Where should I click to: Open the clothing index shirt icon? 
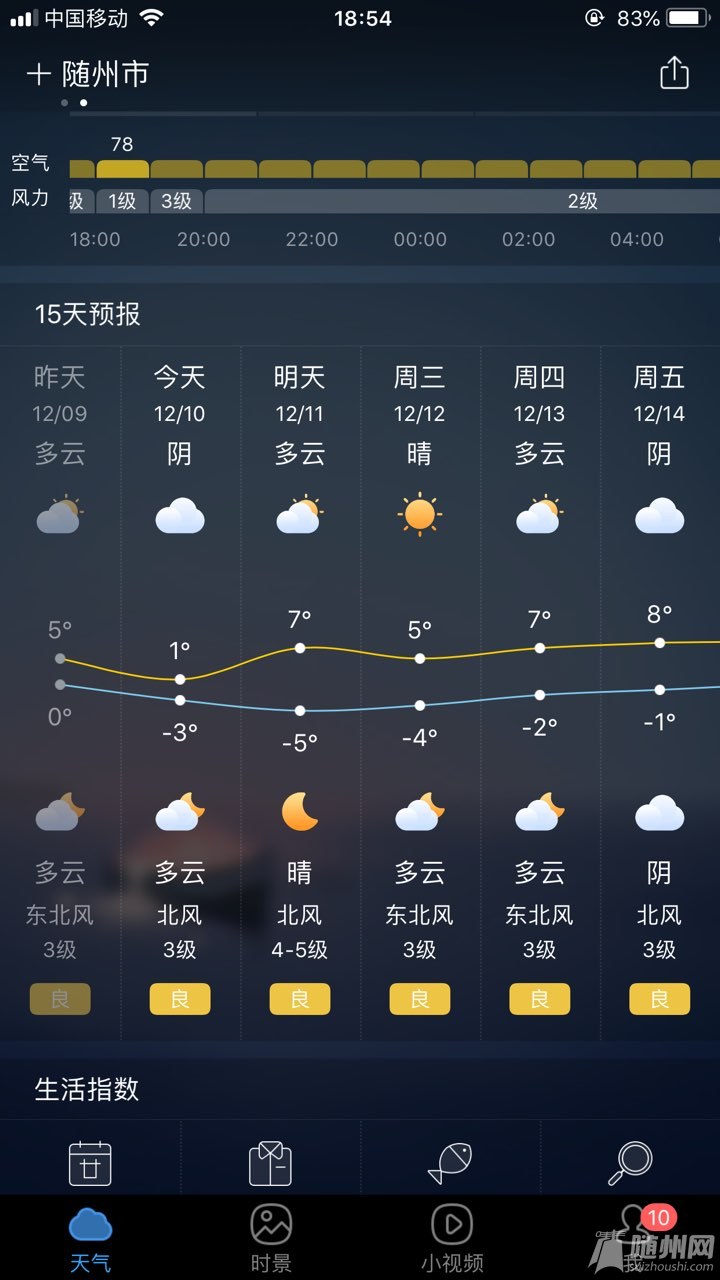[270, 1163]
